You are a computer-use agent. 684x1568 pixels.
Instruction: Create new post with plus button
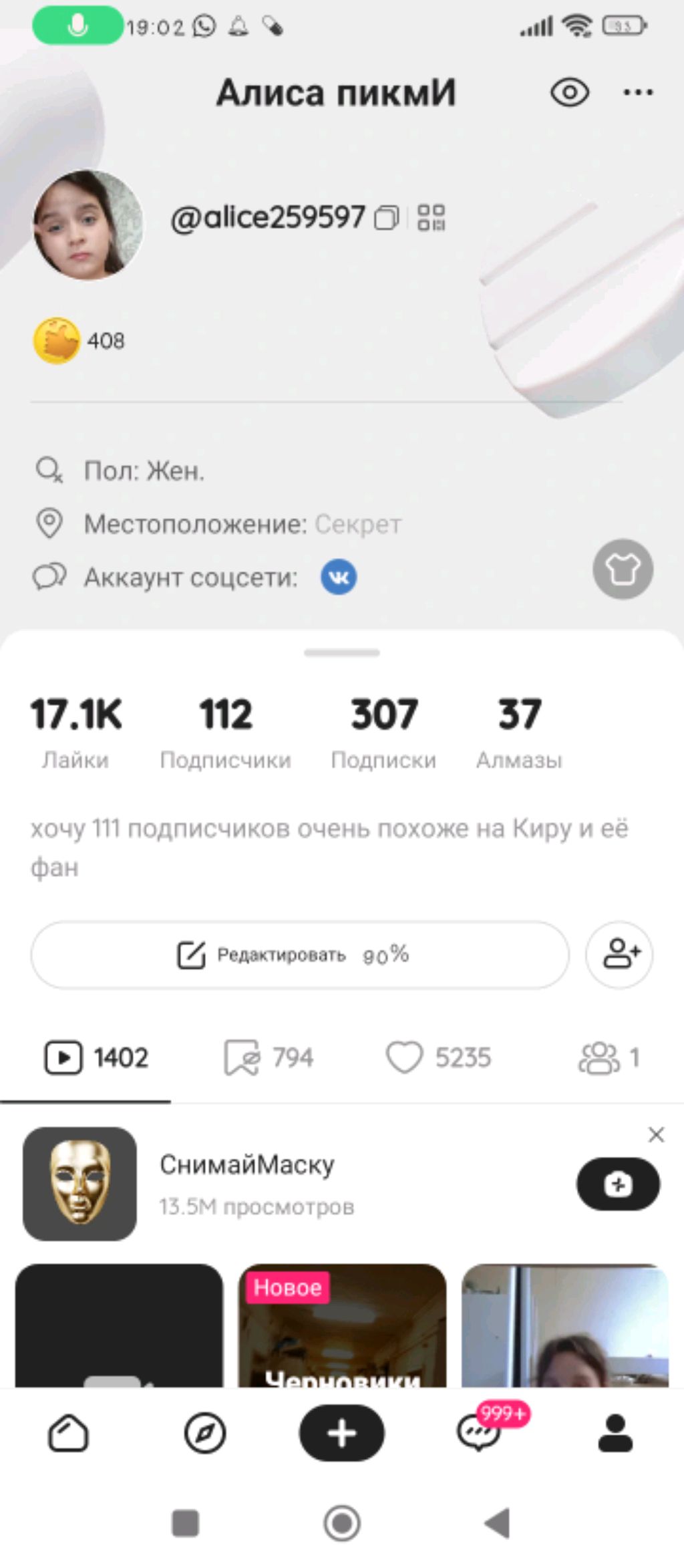[341, 1433]
